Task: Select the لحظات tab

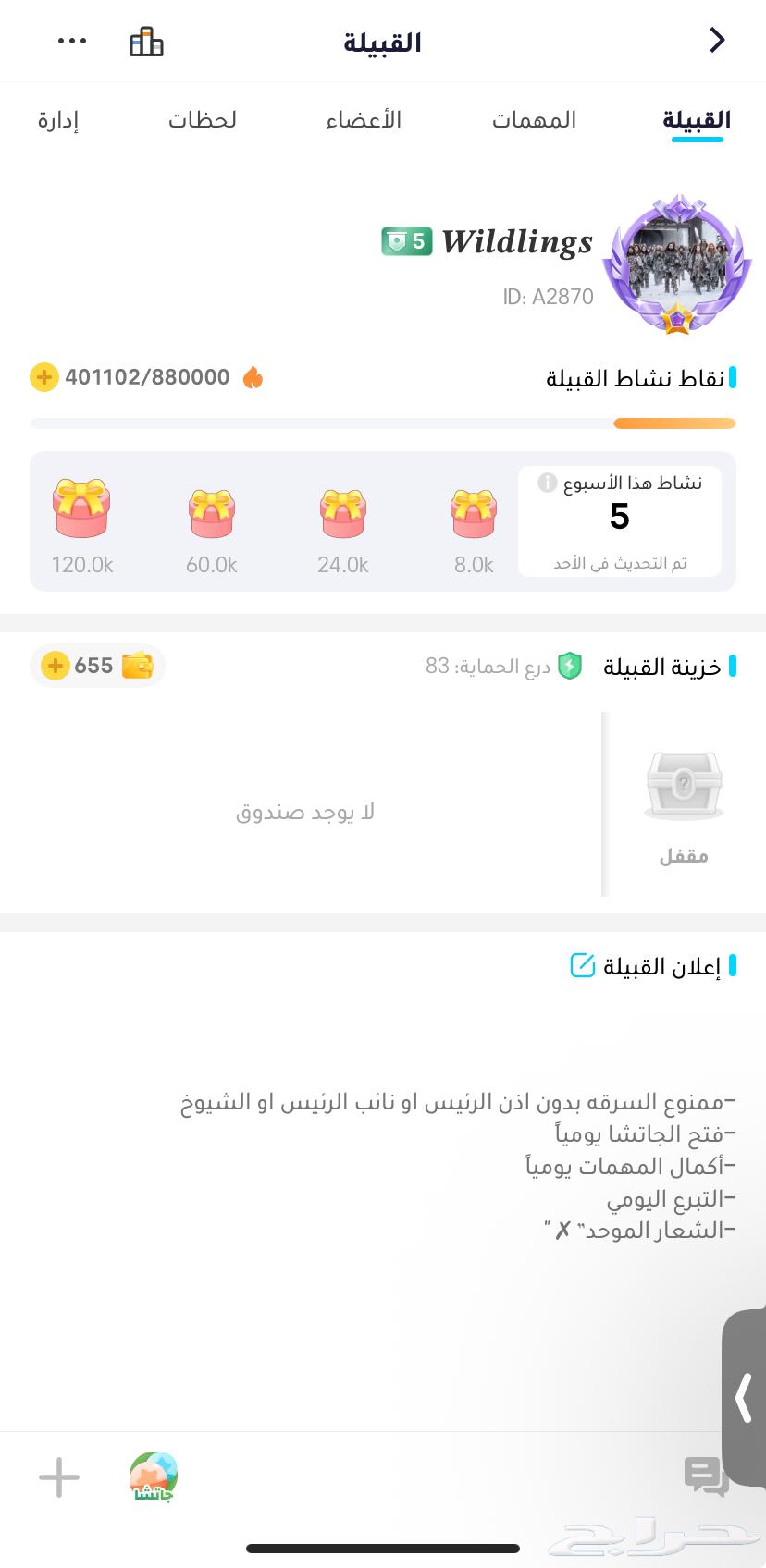Action: (x=203, y=119)
